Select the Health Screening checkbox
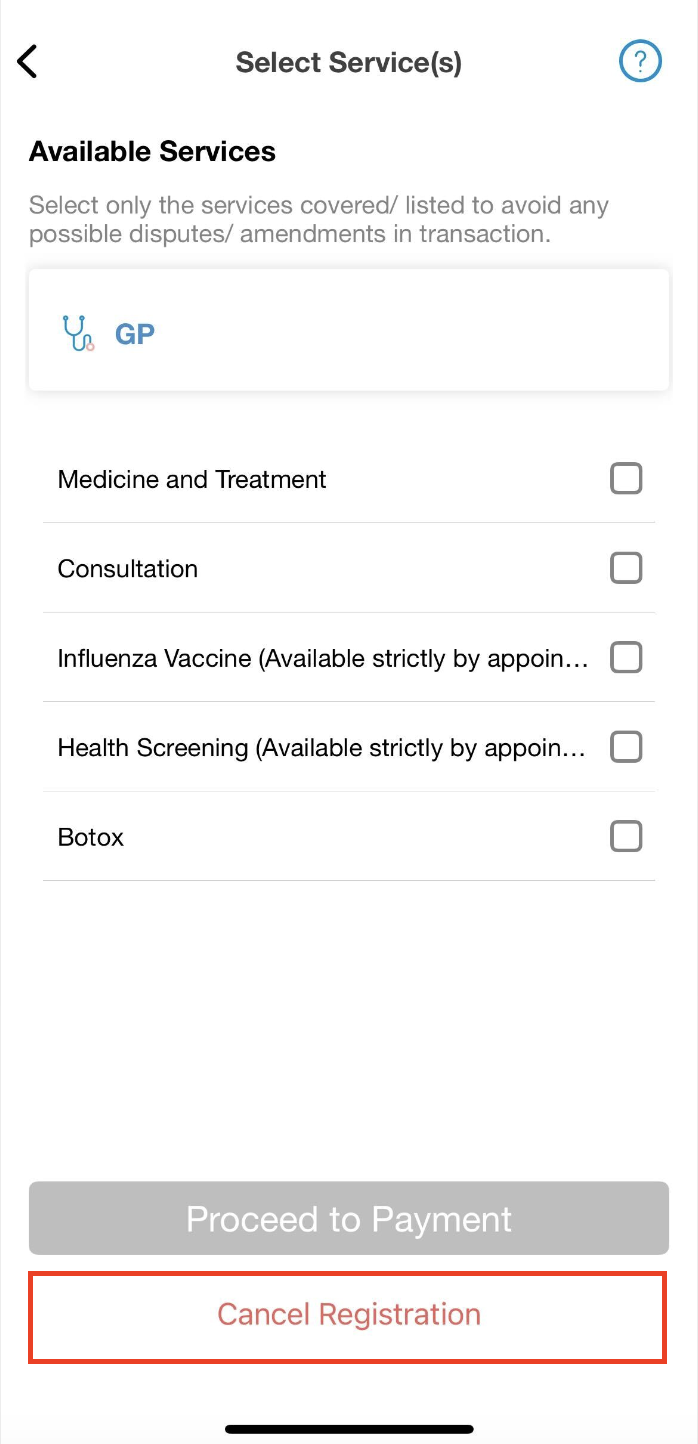The height and width of the screenshot is (1444, 698). (626, 747)
